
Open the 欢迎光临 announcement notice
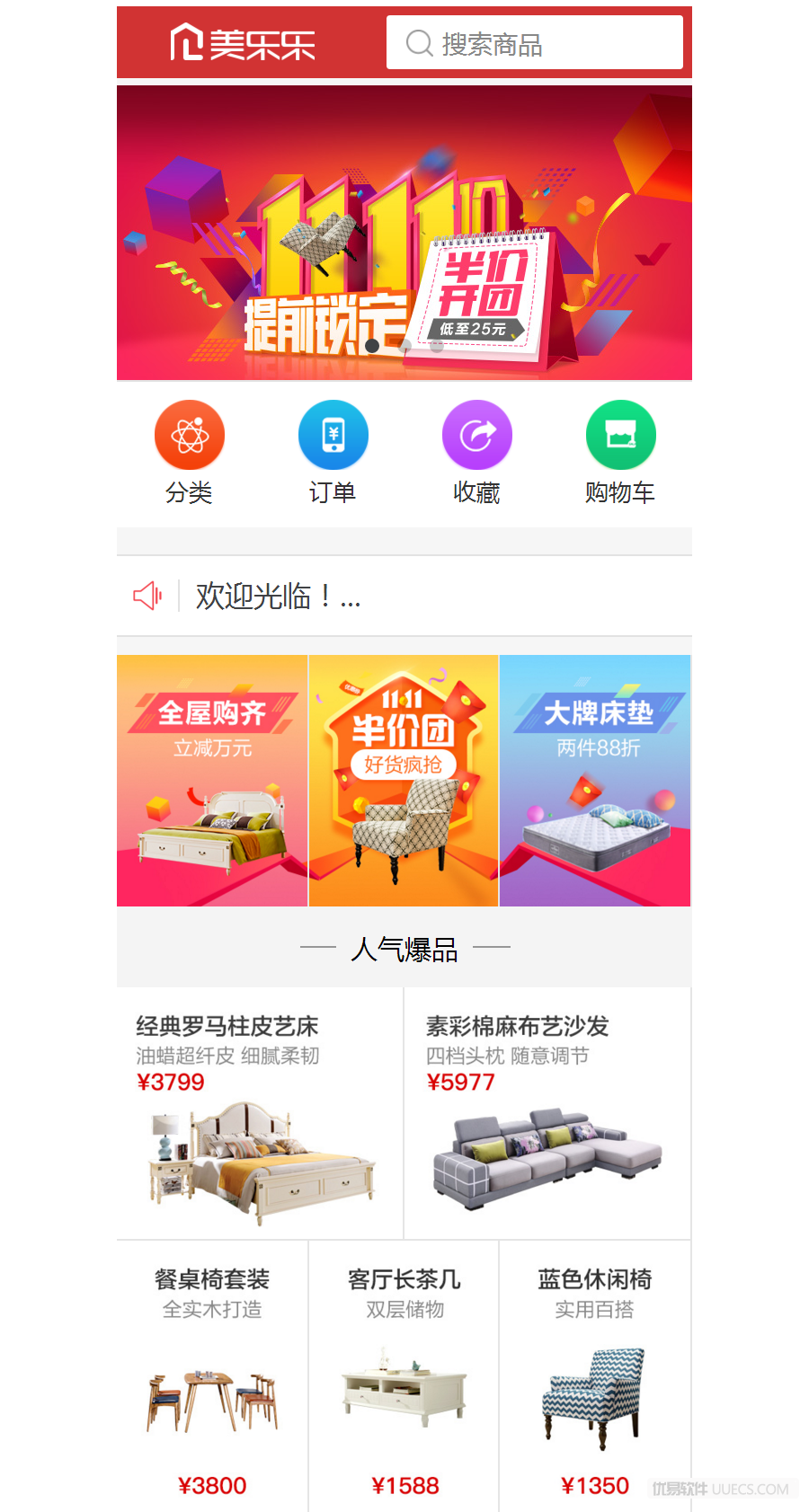click(x=404, y=596)
